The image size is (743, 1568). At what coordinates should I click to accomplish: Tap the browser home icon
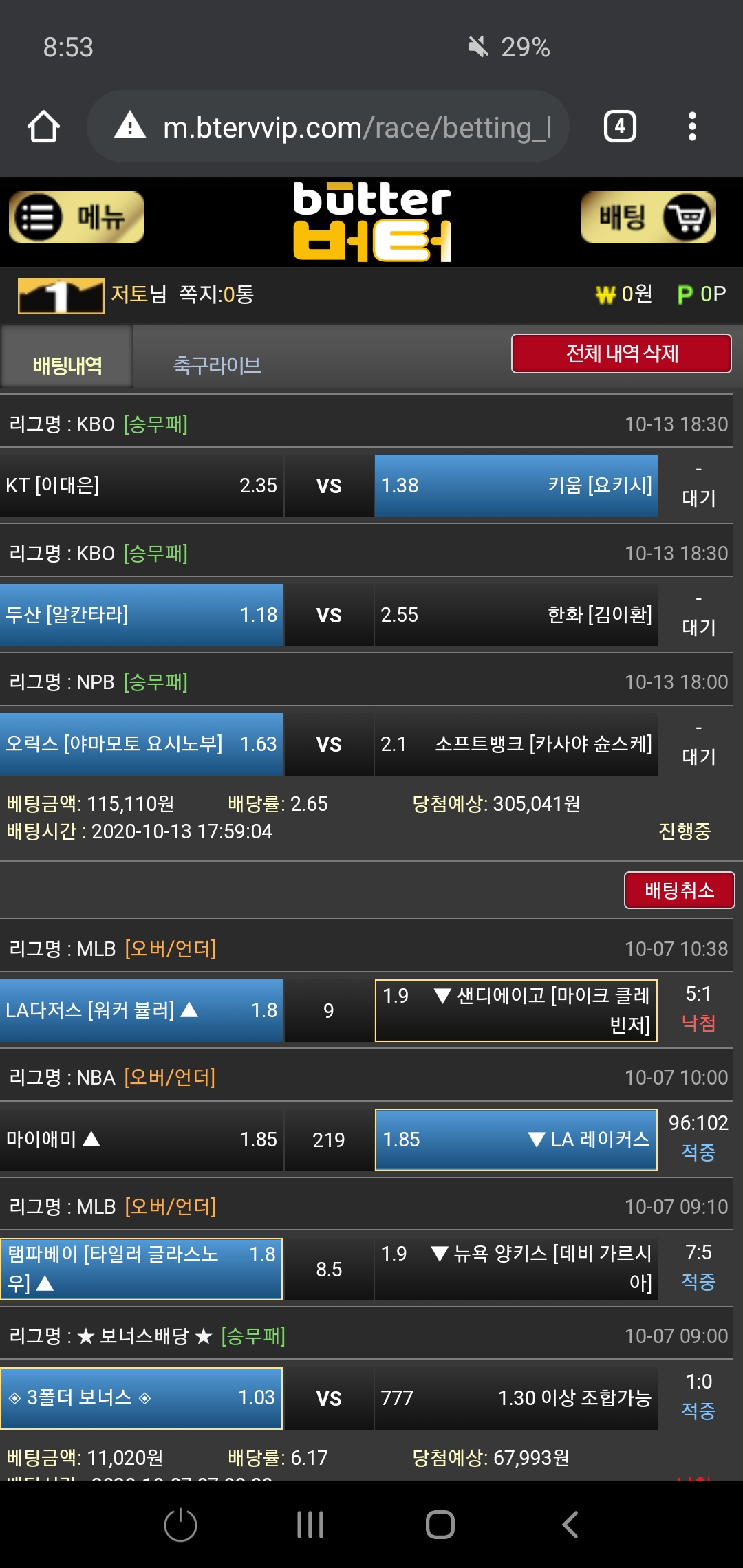pos(43,127)
